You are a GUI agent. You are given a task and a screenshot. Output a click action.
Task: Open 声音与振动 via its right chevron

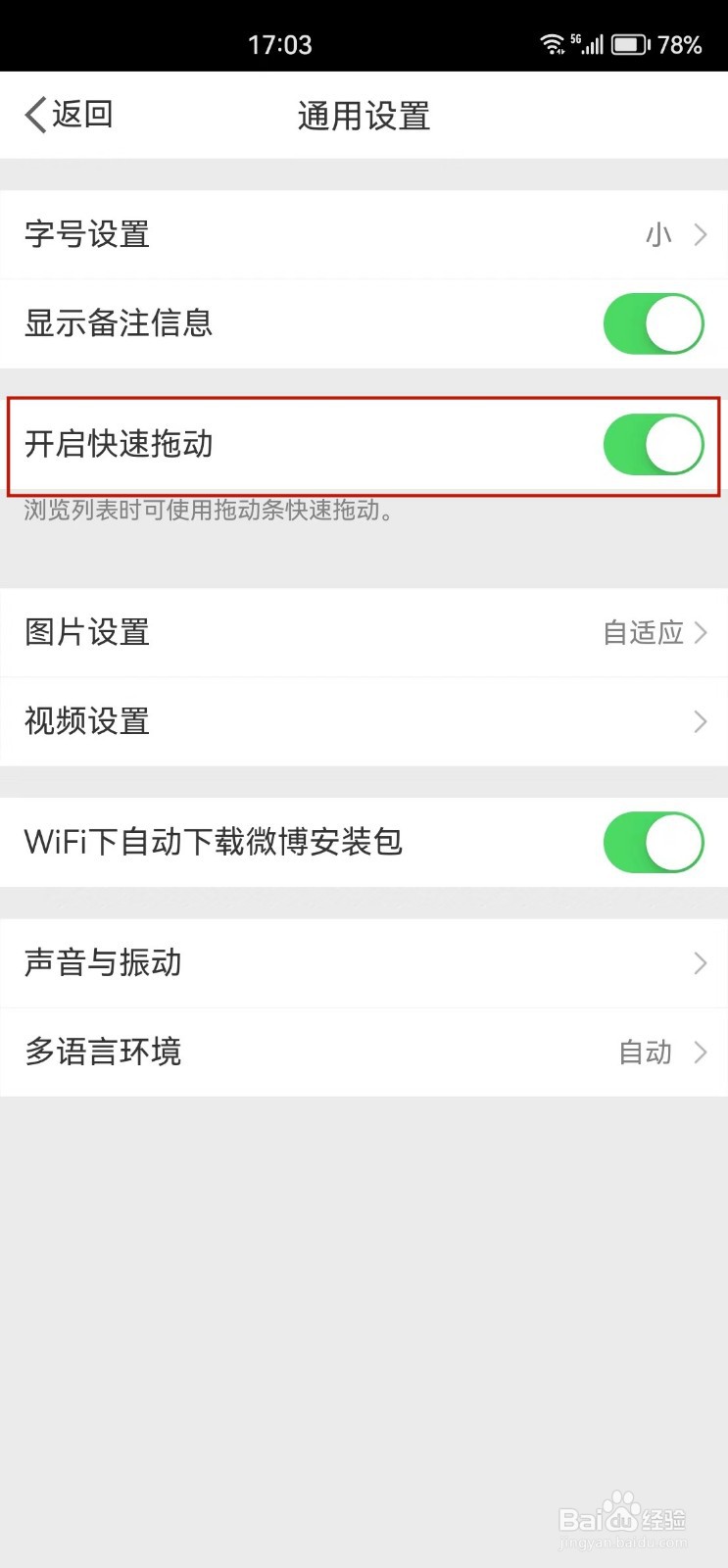(701, 962)
